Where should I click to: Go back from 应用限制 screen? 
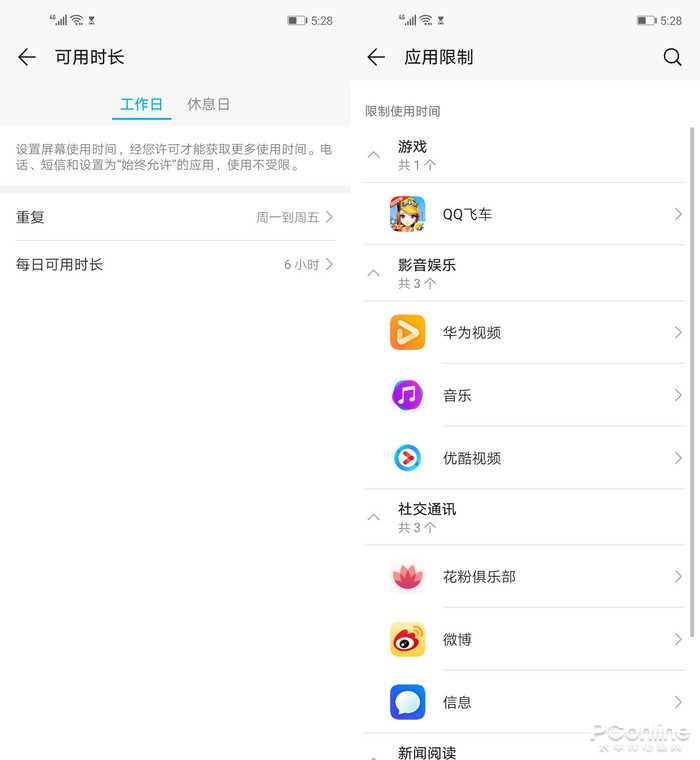(376, 58)
